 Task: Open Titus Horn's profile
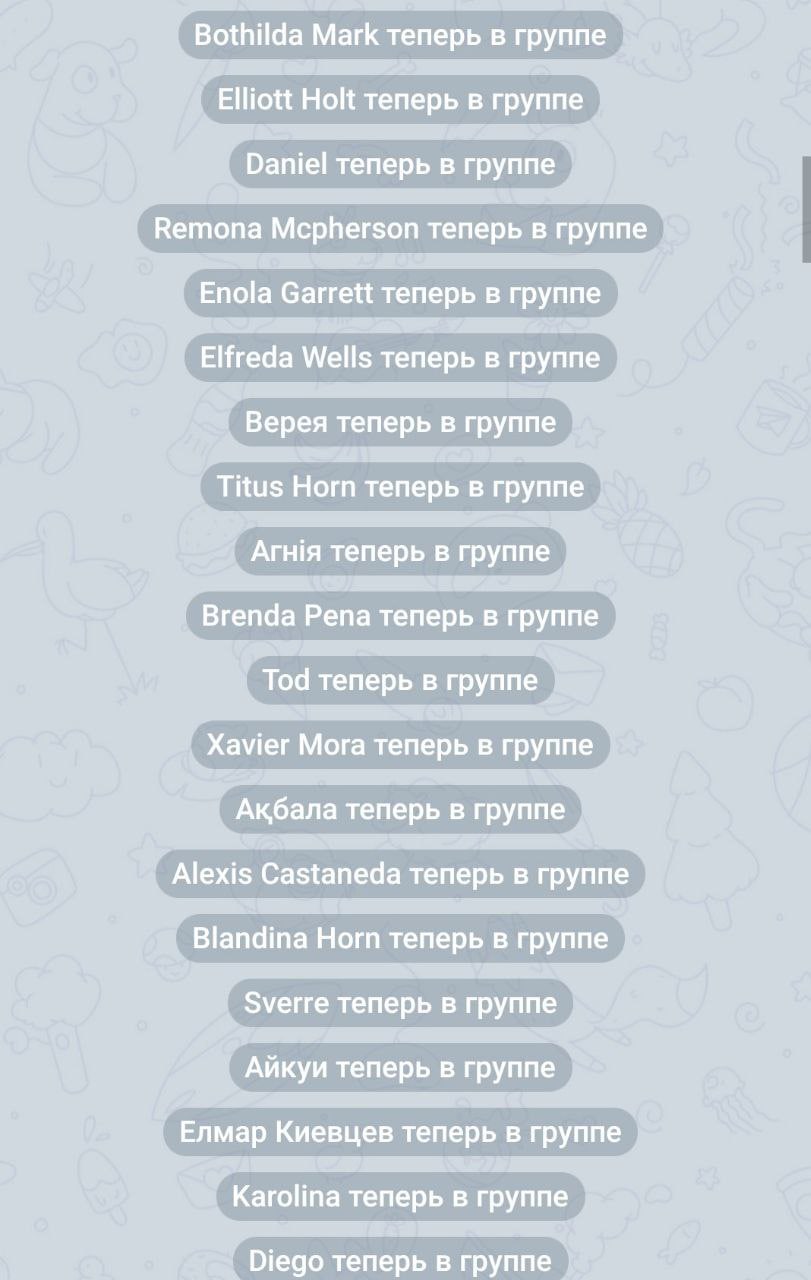click(286, 487)
